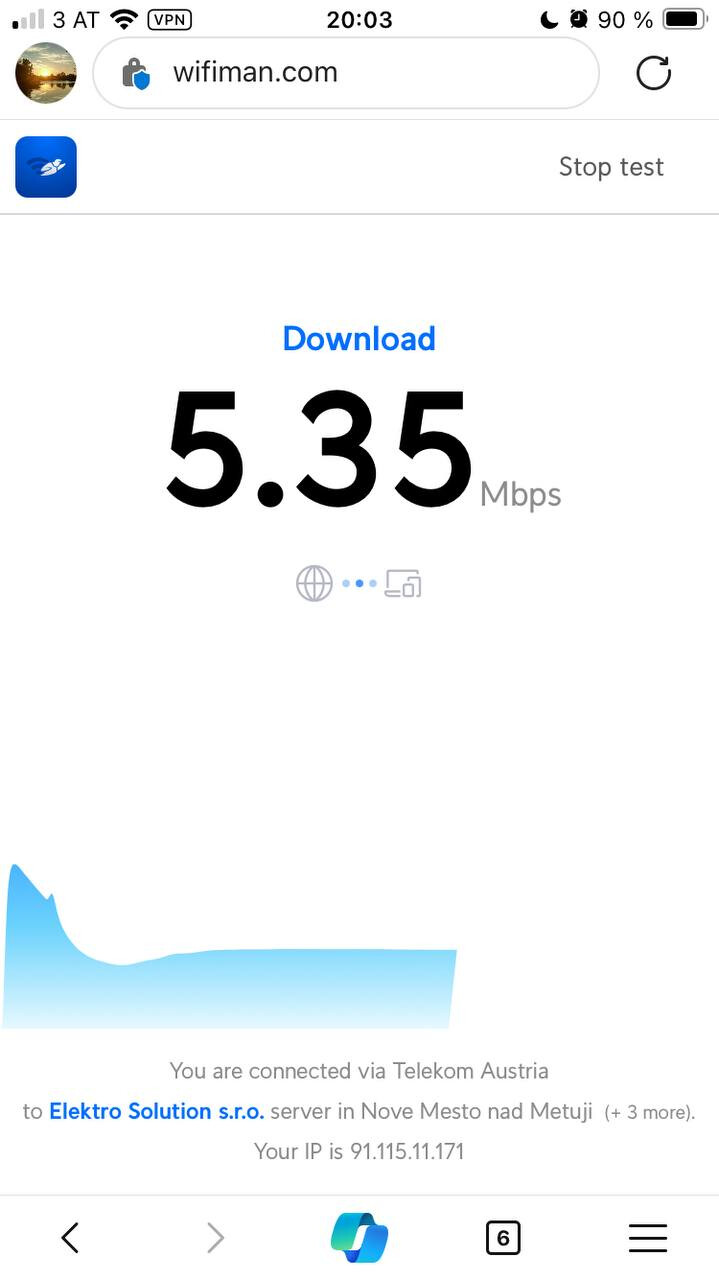View the 6 open tabs
Viewport: 719px width, 1280px height.
tap(503, 1238)
